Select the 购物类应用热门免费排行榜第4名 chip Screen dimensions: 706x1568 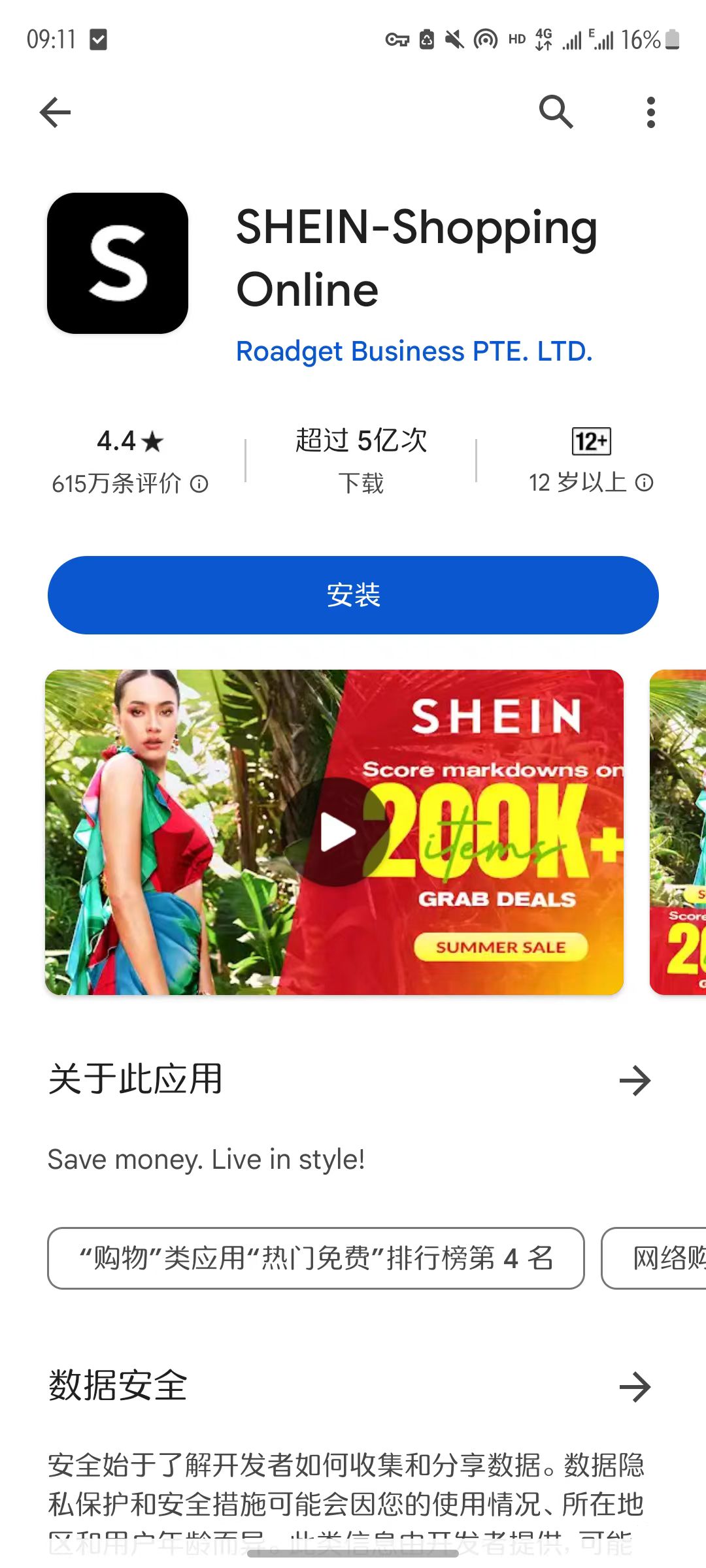(x=316, y=1258)
